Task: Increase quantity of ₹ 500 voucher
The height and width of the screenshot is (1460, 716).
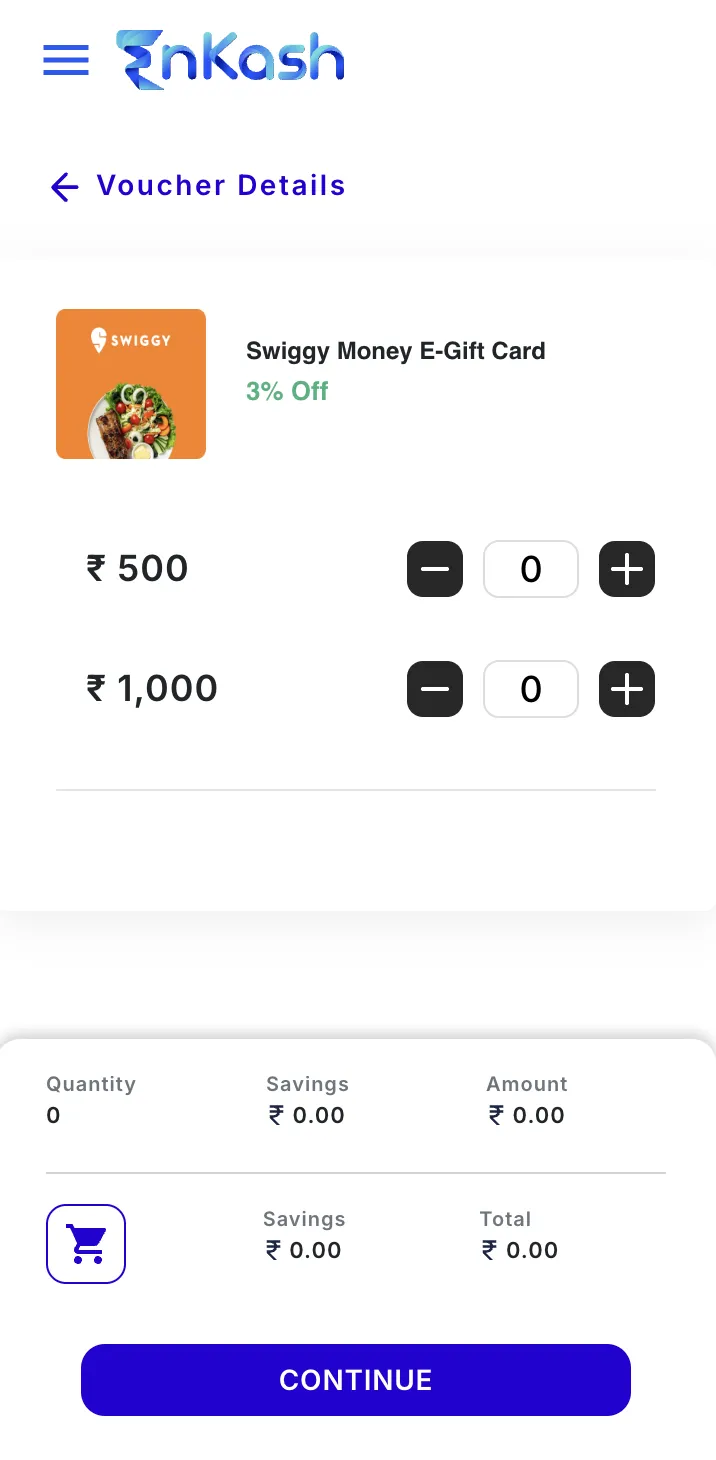Action: [627, 570]
